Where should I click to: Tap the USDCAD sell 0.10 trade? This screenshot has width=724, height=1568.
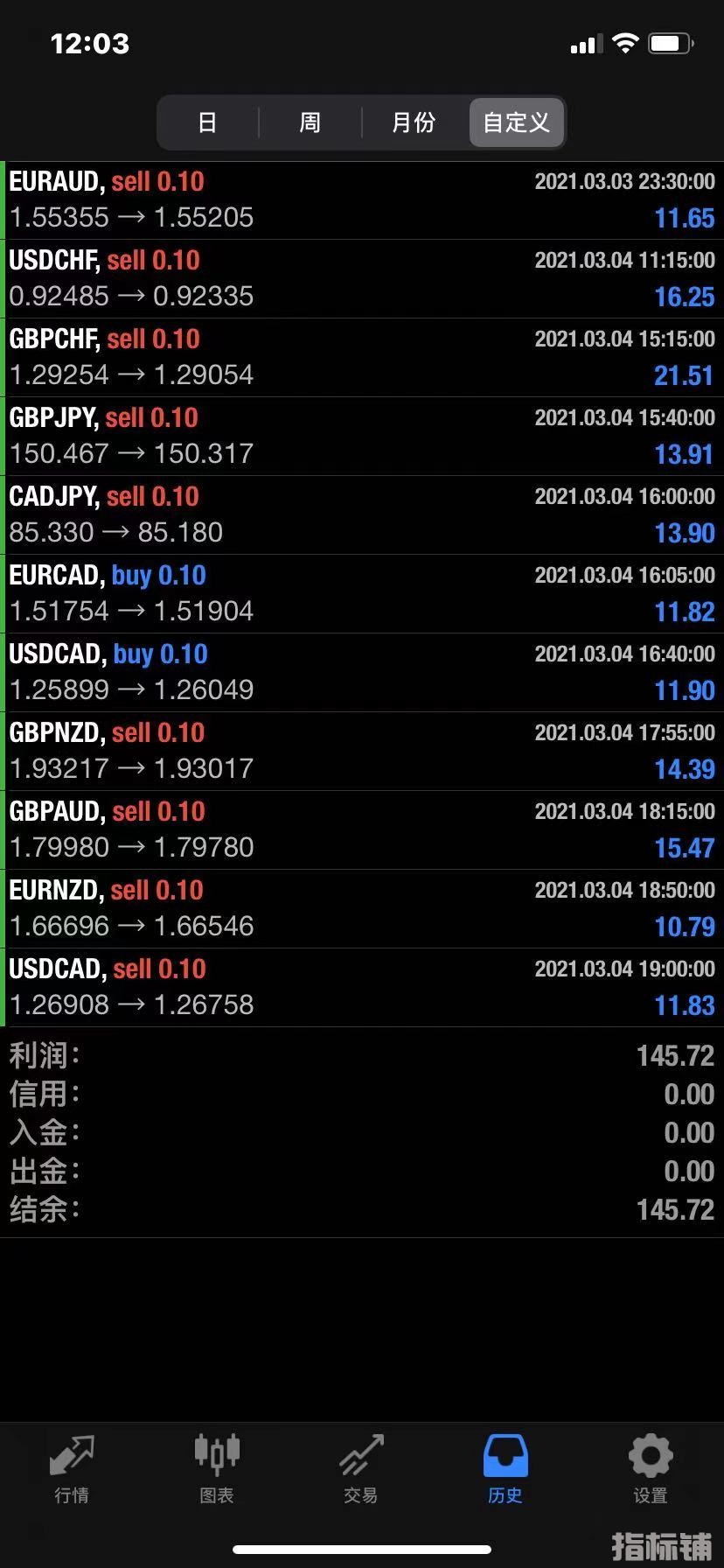(x=362, y=988)
